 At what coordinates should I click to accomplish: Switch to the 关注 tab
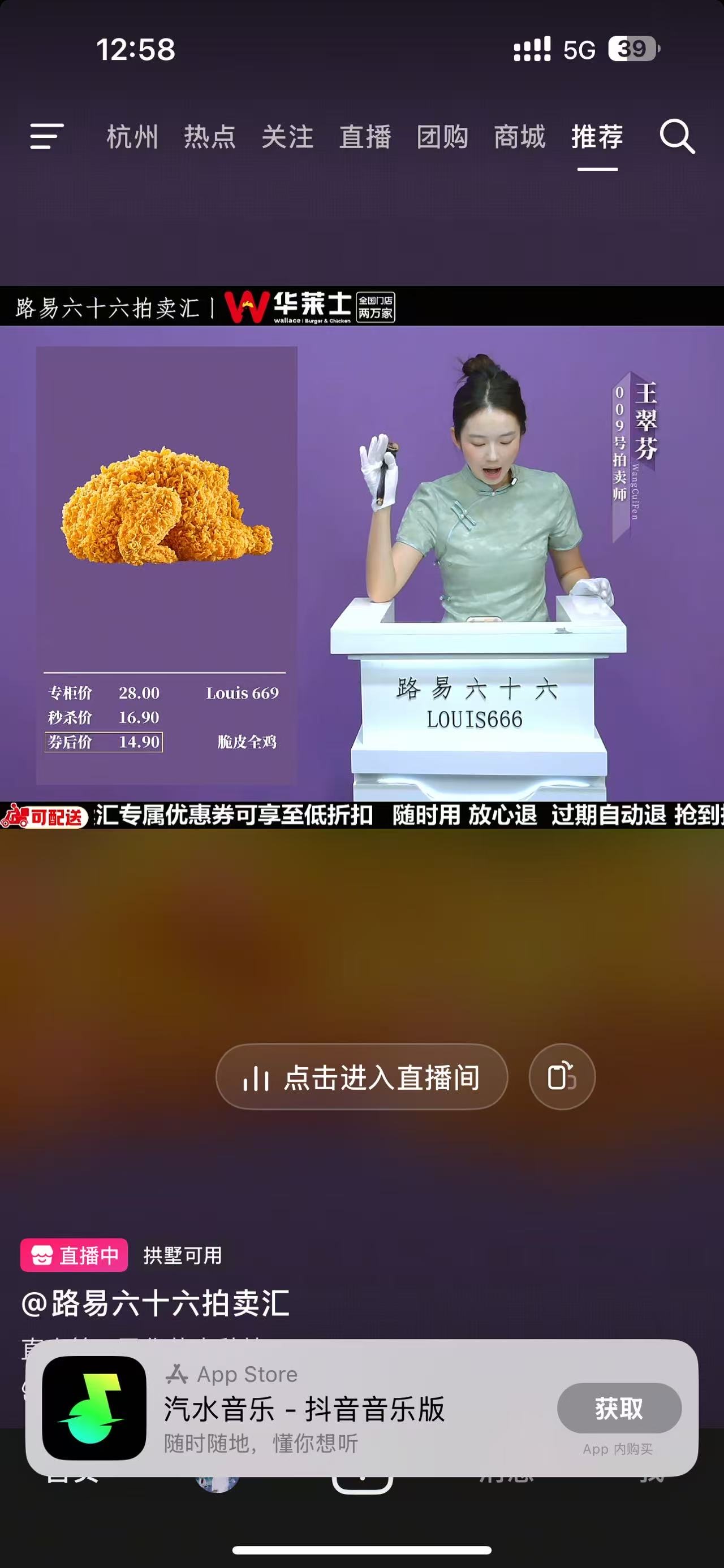click(287, 136)
